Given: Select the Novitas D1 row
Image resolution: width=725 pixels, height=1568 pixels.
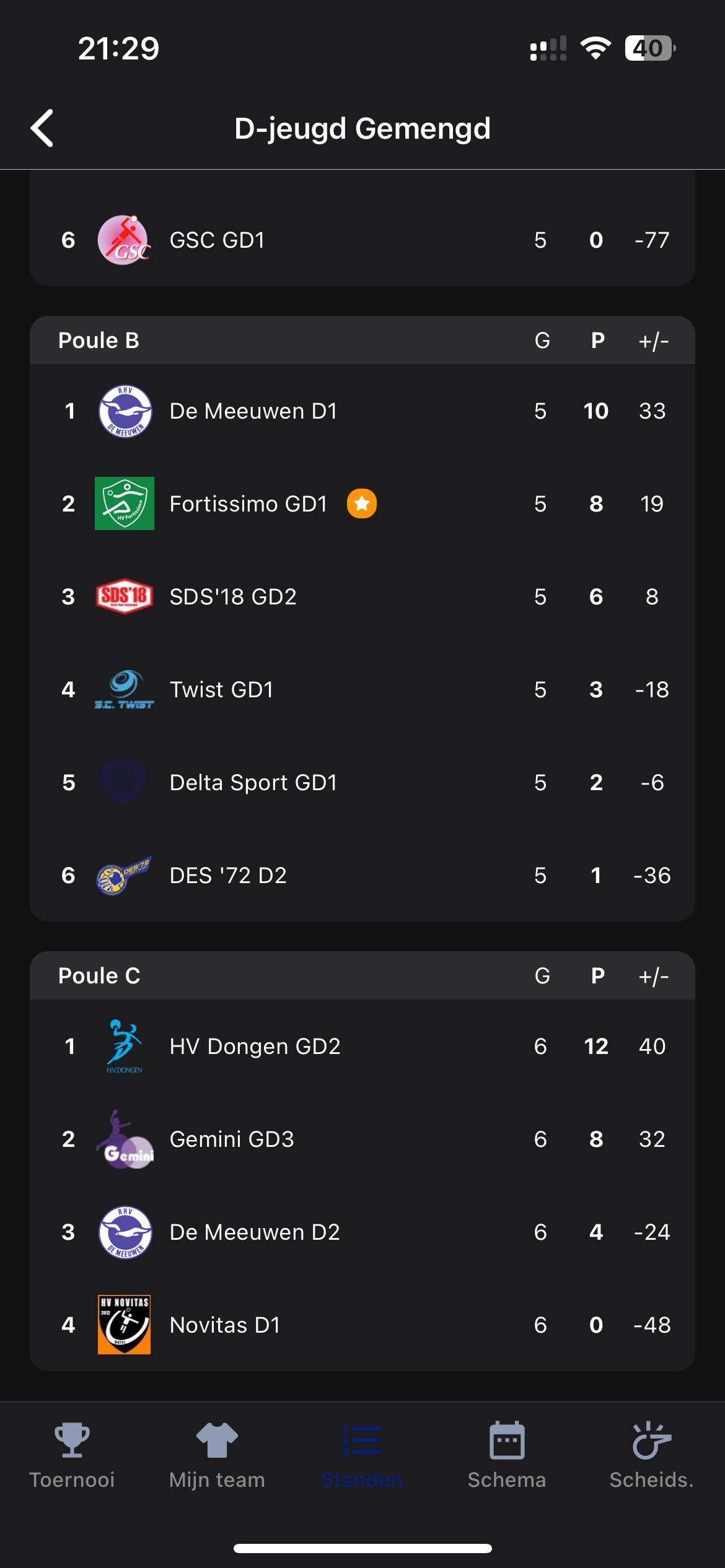Looking at the screenshot, I should 362,1325.
